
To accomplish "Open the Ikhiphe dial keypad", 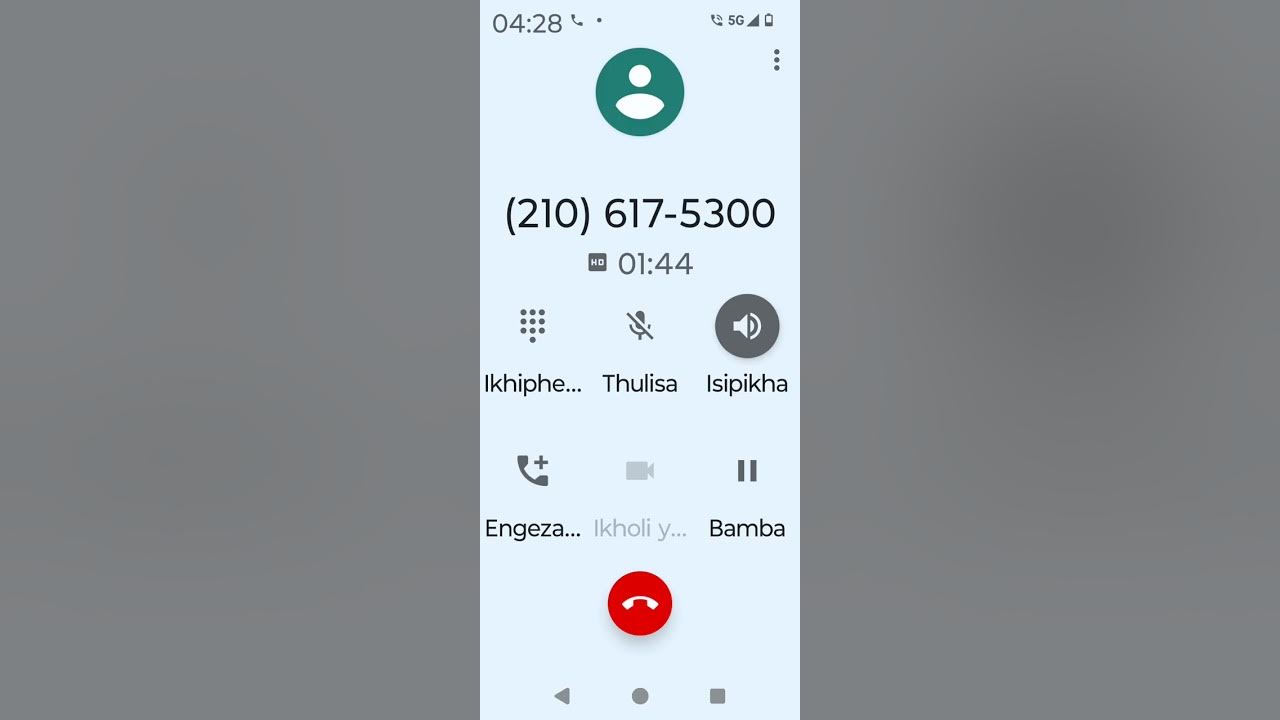I will pos(532,326).
